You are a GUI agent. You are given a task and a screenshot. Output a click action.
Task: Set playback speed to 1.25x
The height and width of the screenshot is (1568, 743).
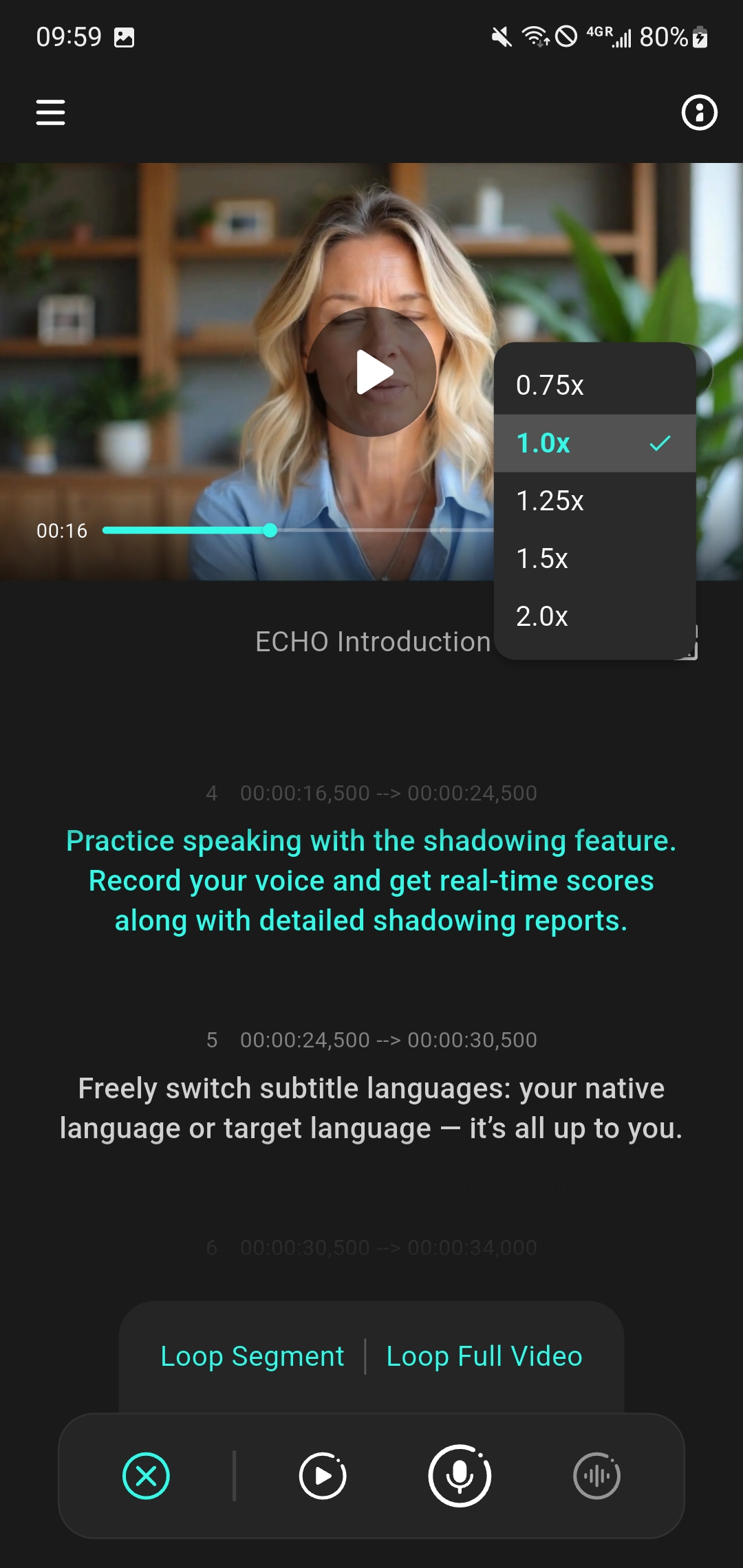pyautogui.click(x=594, y=501)
